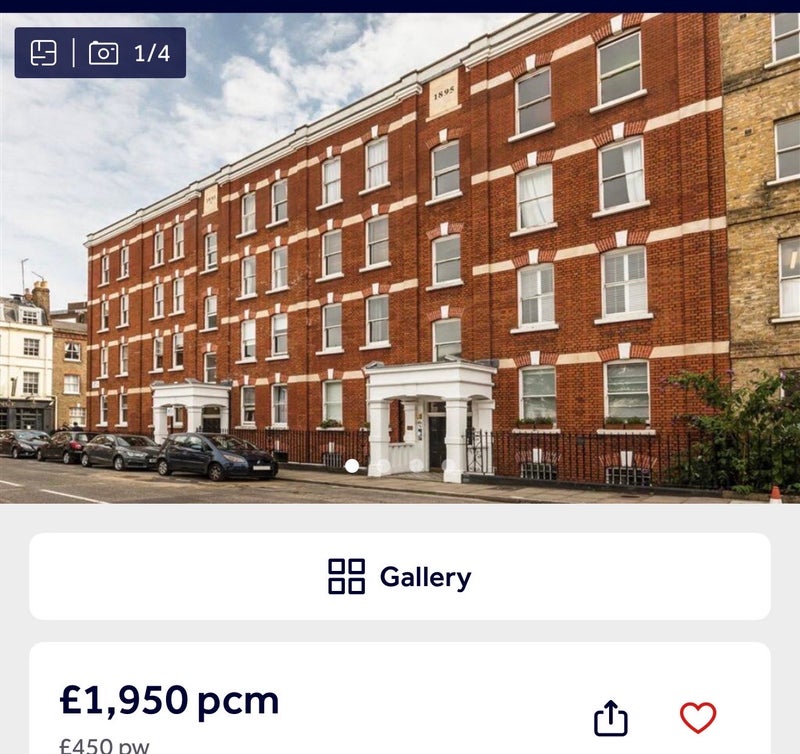Open the 1/4 photo counter

pyautogui.click(x=131, y=53)
